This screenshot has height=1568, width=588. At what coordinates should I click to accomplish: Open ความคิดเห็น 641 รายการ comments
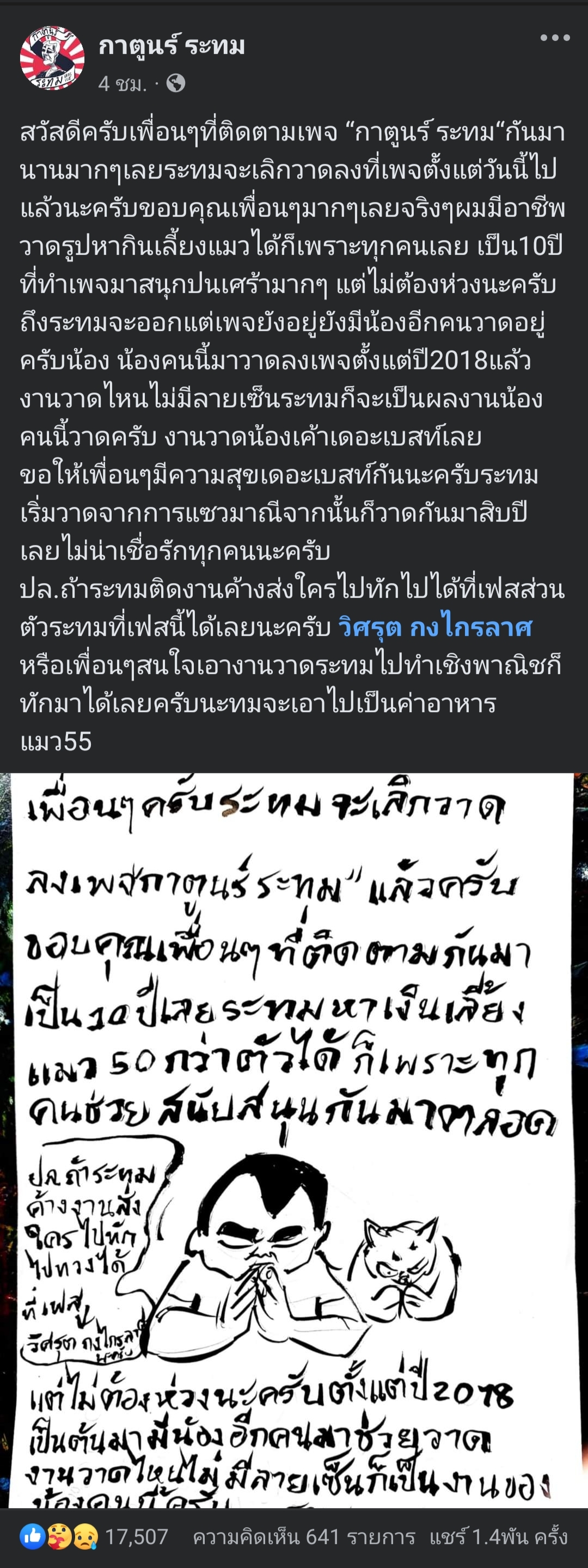pyautogui.click(x=304, y=1536)
